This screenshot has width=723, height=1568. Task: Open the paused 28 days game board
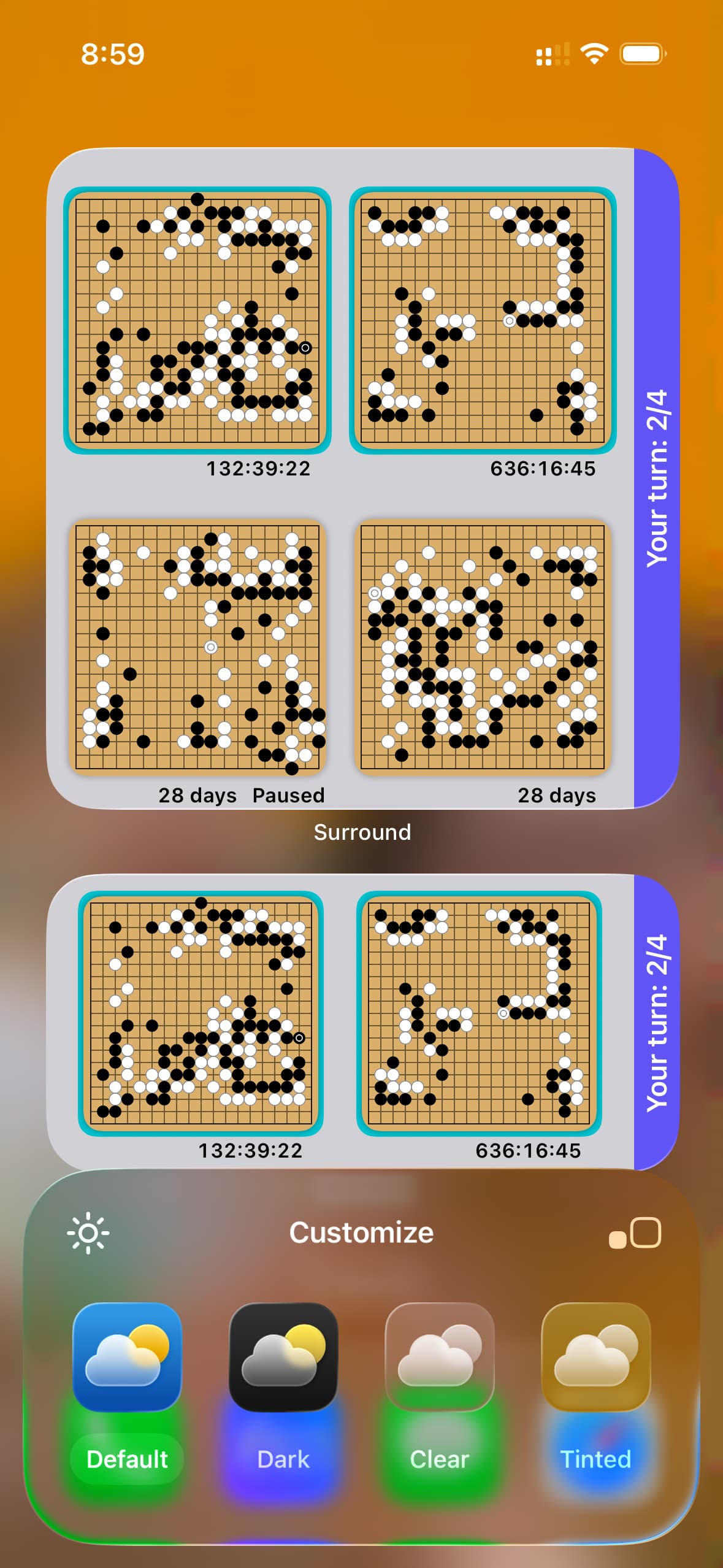pos(197,647)
